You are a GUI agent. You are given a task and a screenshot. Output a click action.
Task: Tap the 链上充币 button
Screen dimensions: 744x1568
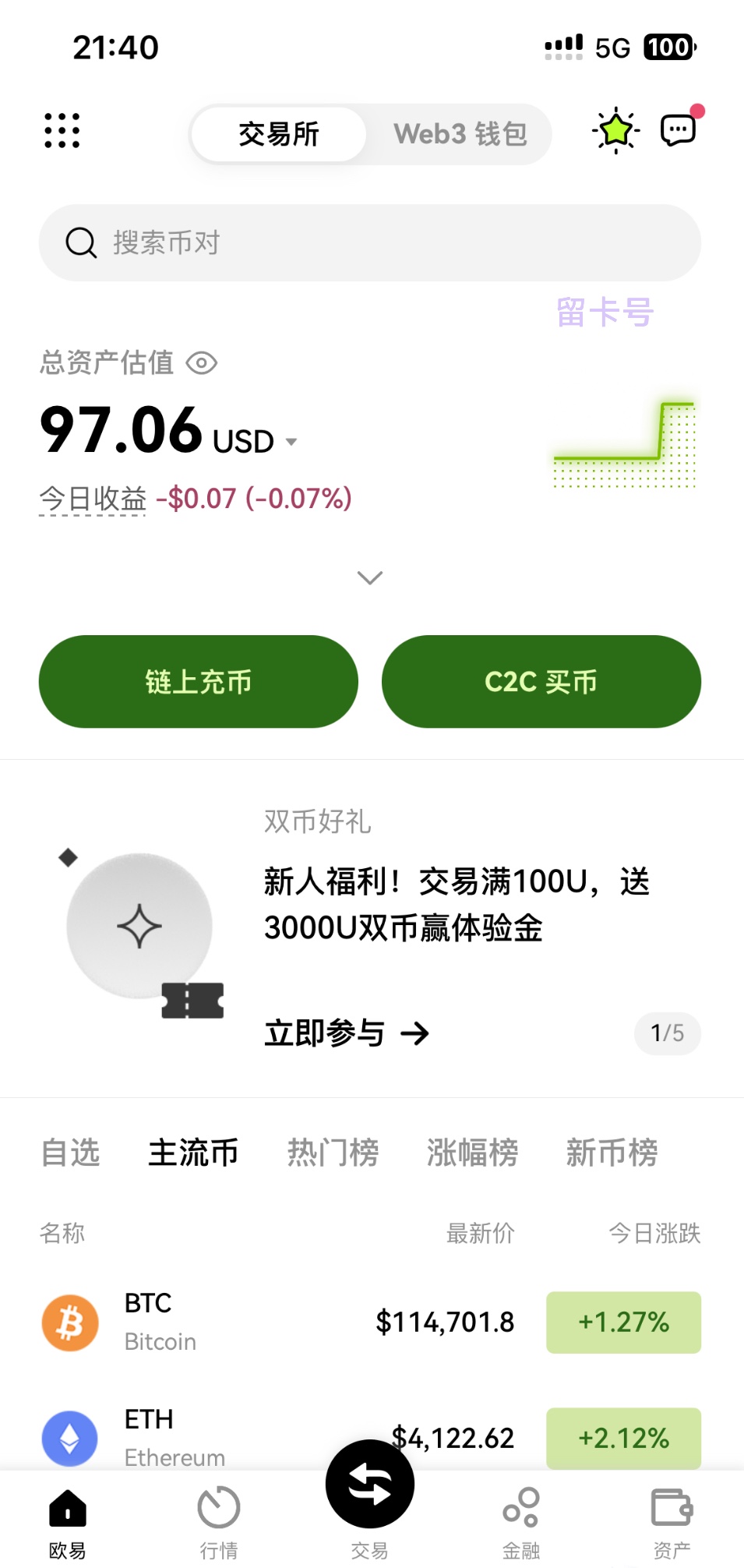click(199, 682)
